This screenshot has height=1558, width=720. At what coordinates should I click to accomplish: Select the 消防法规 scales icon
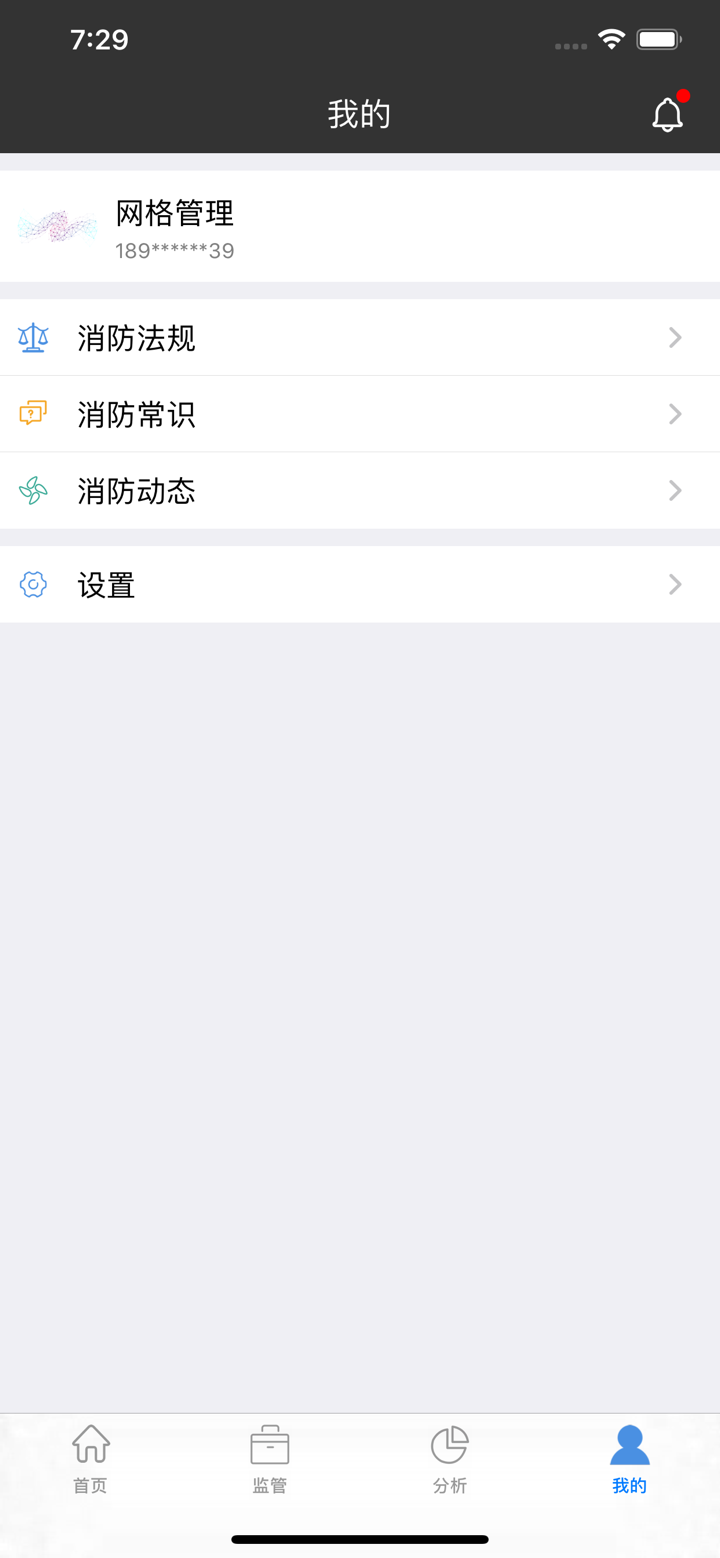pos(33,337)
